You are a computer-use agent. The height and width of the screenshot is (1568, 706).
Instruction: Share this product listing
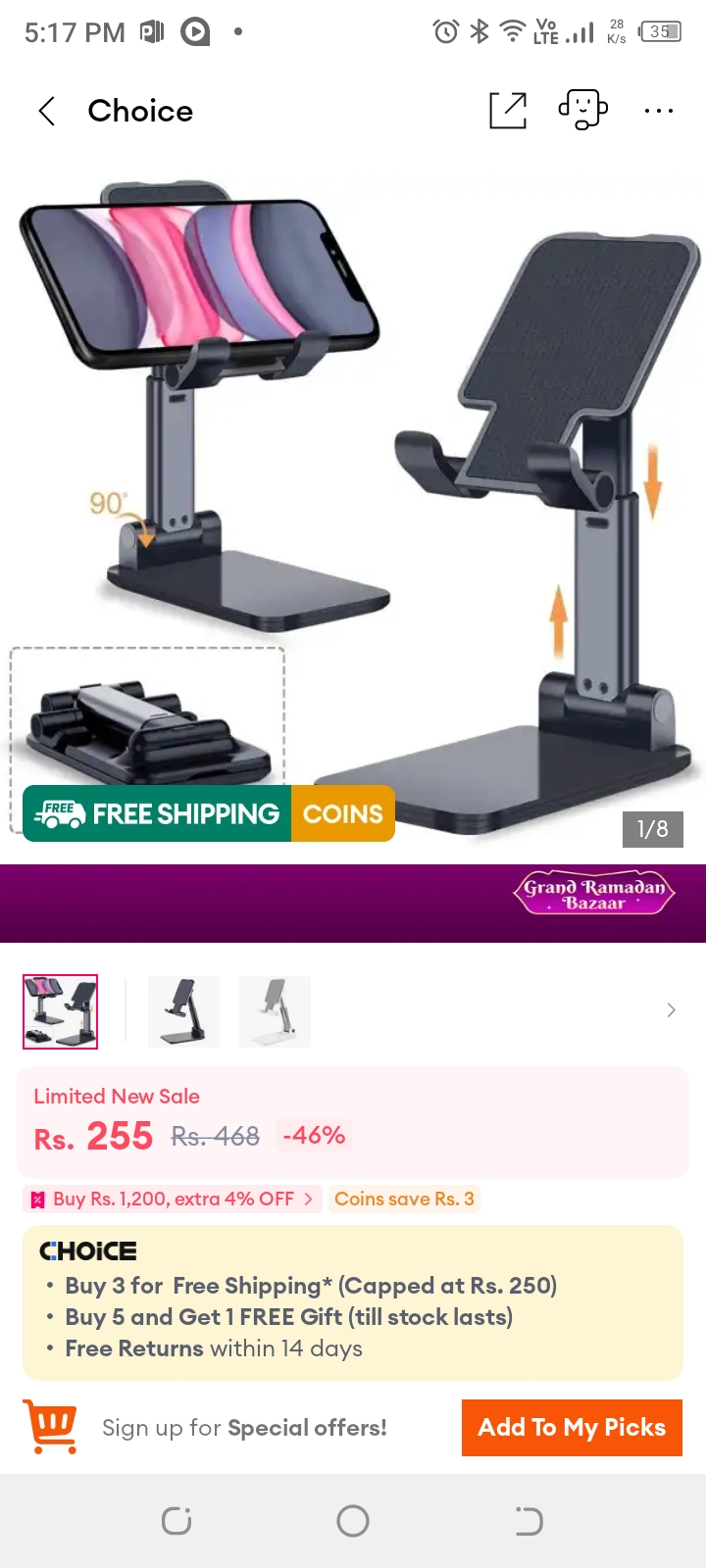(508, 111)
